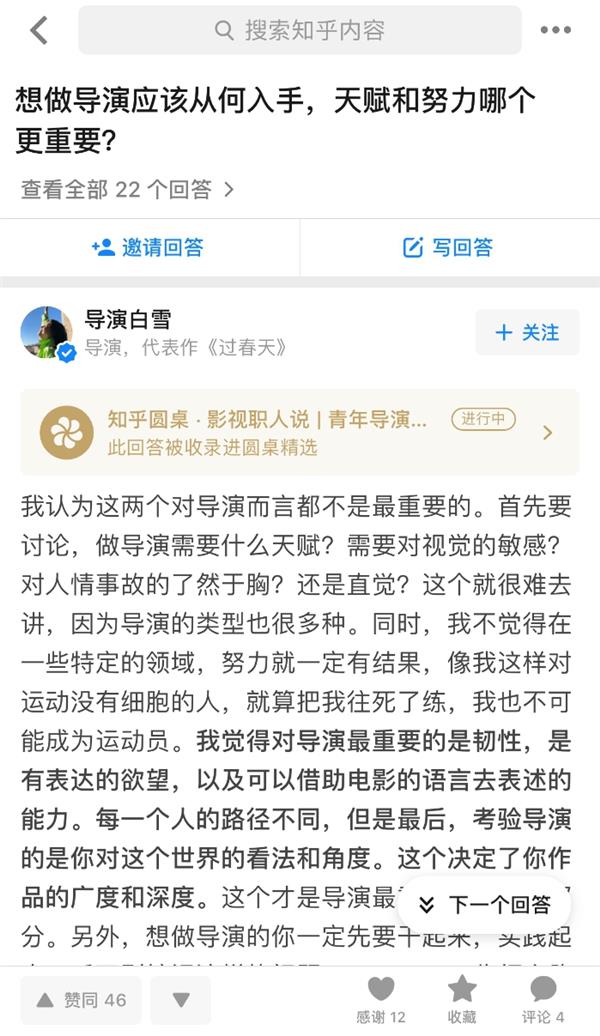The image size is (600, 1036).
Task: Save the answer with 收藏 star
Action: click(462, 1000)
